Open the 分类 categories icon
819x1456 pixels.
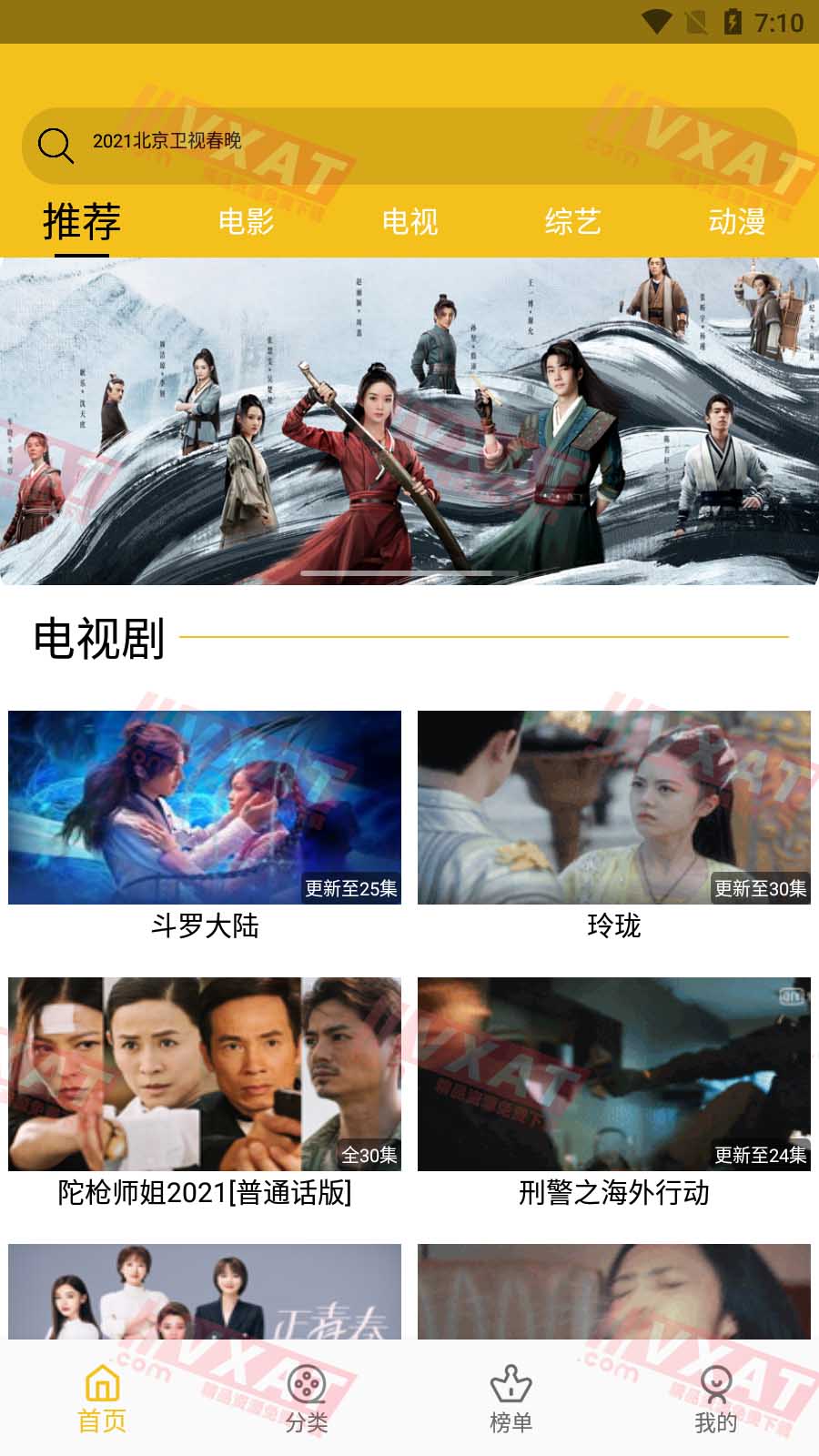307,1384
